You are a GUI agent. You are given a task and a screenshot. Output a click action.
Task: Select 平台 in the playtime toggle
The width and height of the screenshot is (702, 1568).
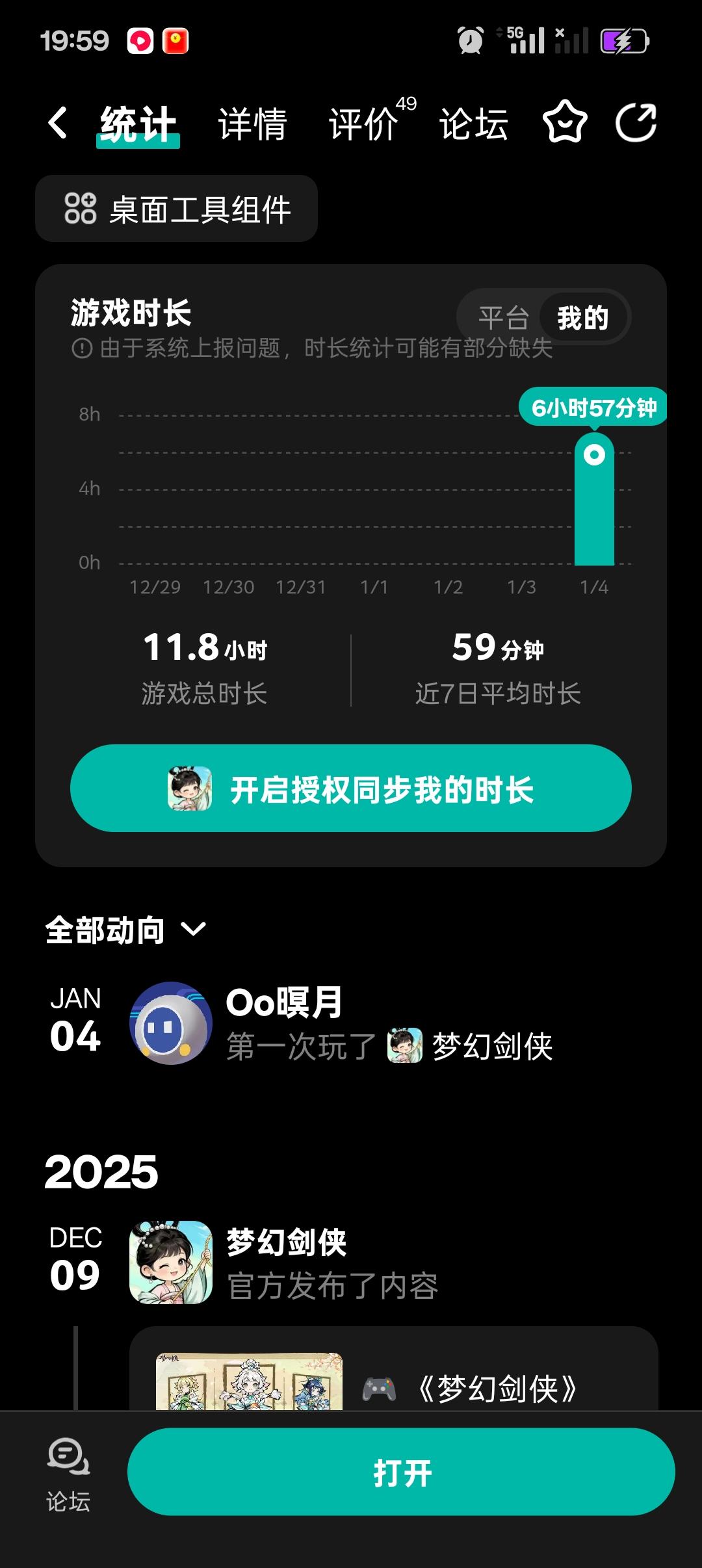pyautogui.click(x=503, y=318)
